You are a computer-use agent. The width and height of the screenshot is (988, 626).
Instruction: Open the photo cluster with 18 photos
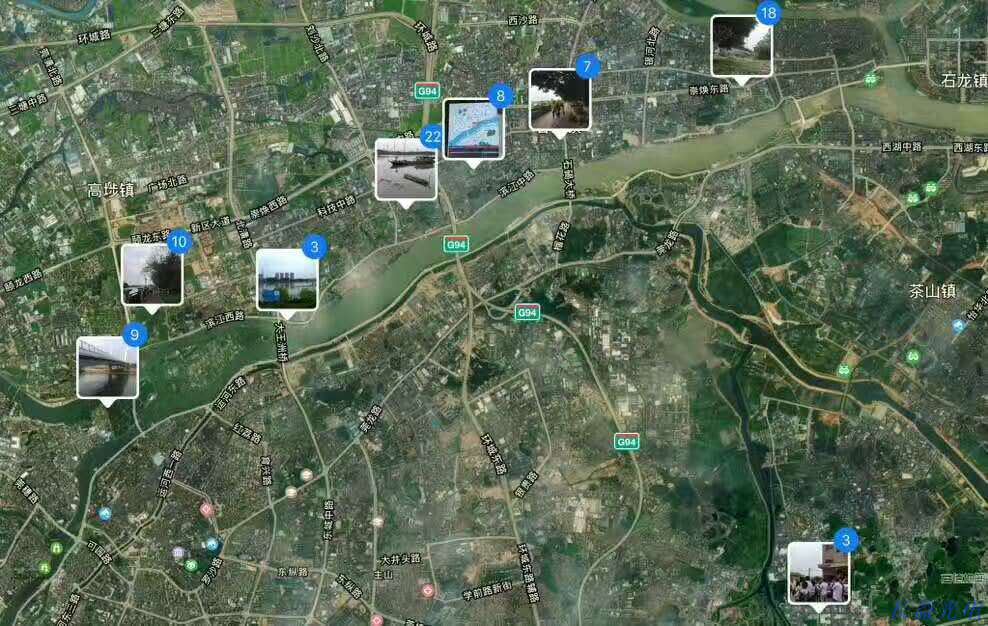pos(741,46)
